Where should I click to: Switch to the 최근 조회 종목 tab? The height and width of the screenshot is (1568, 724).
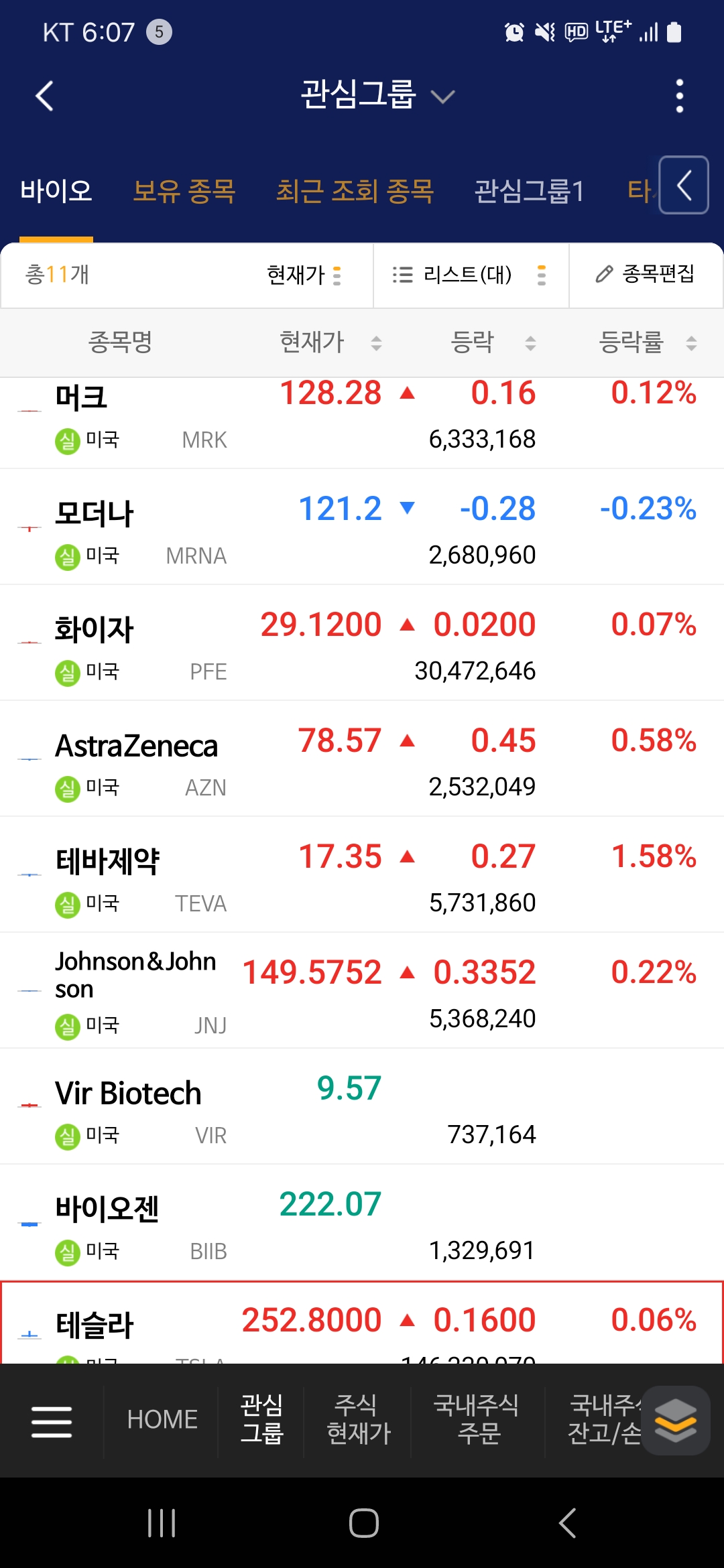355,192
